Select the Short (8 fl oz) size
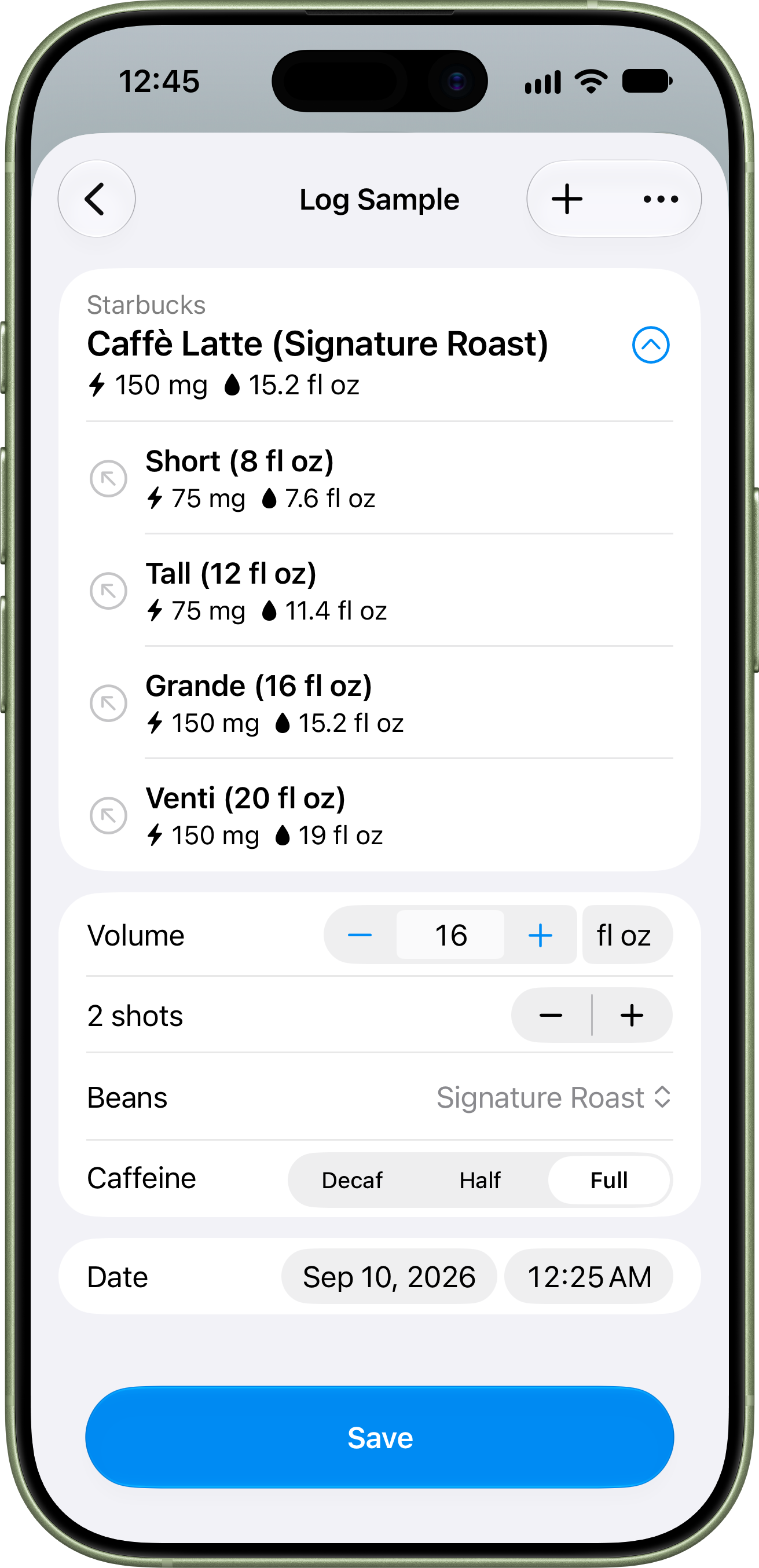759x1568 pixels. pos(379,478)
